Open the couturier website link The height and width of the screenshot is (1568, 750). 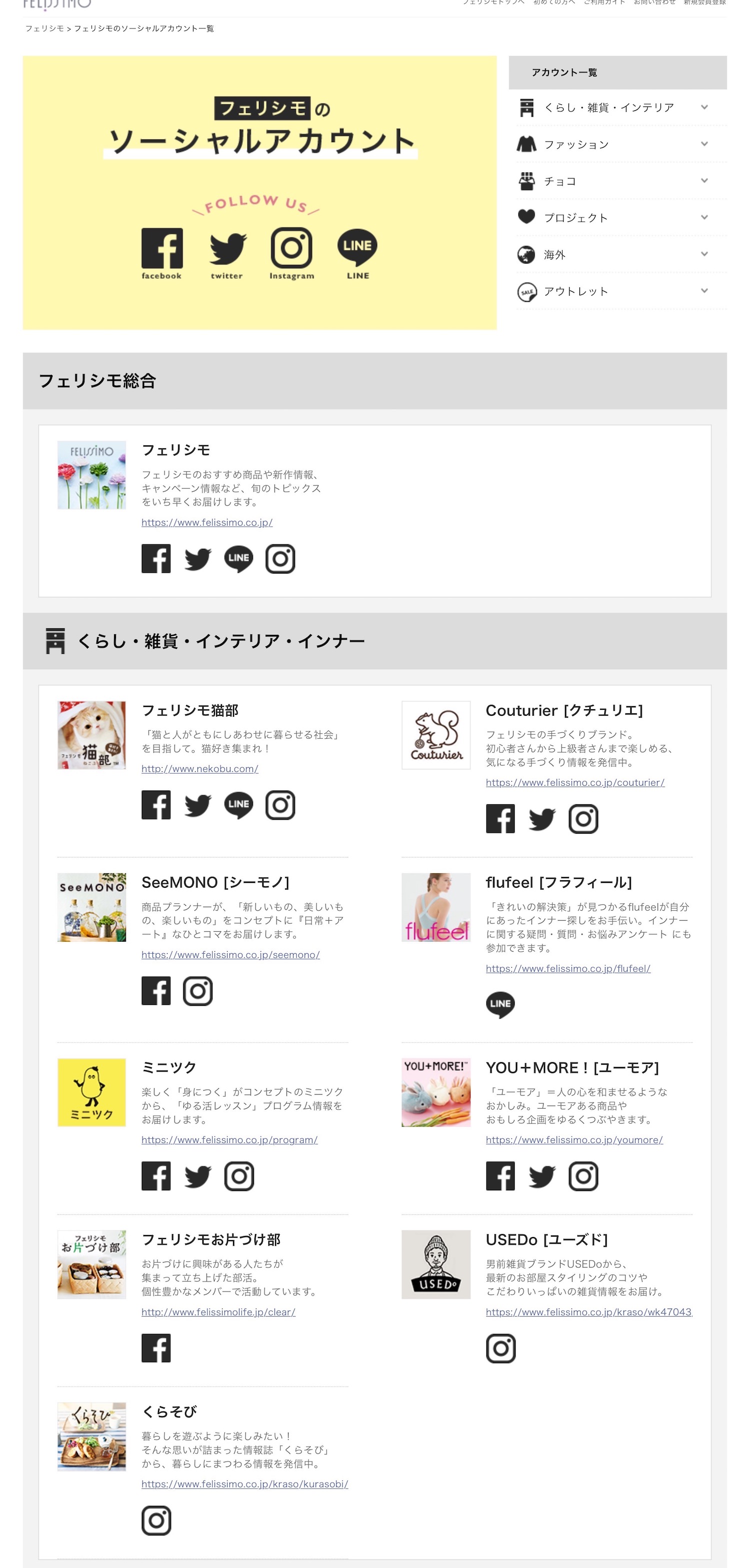(574, 782)
